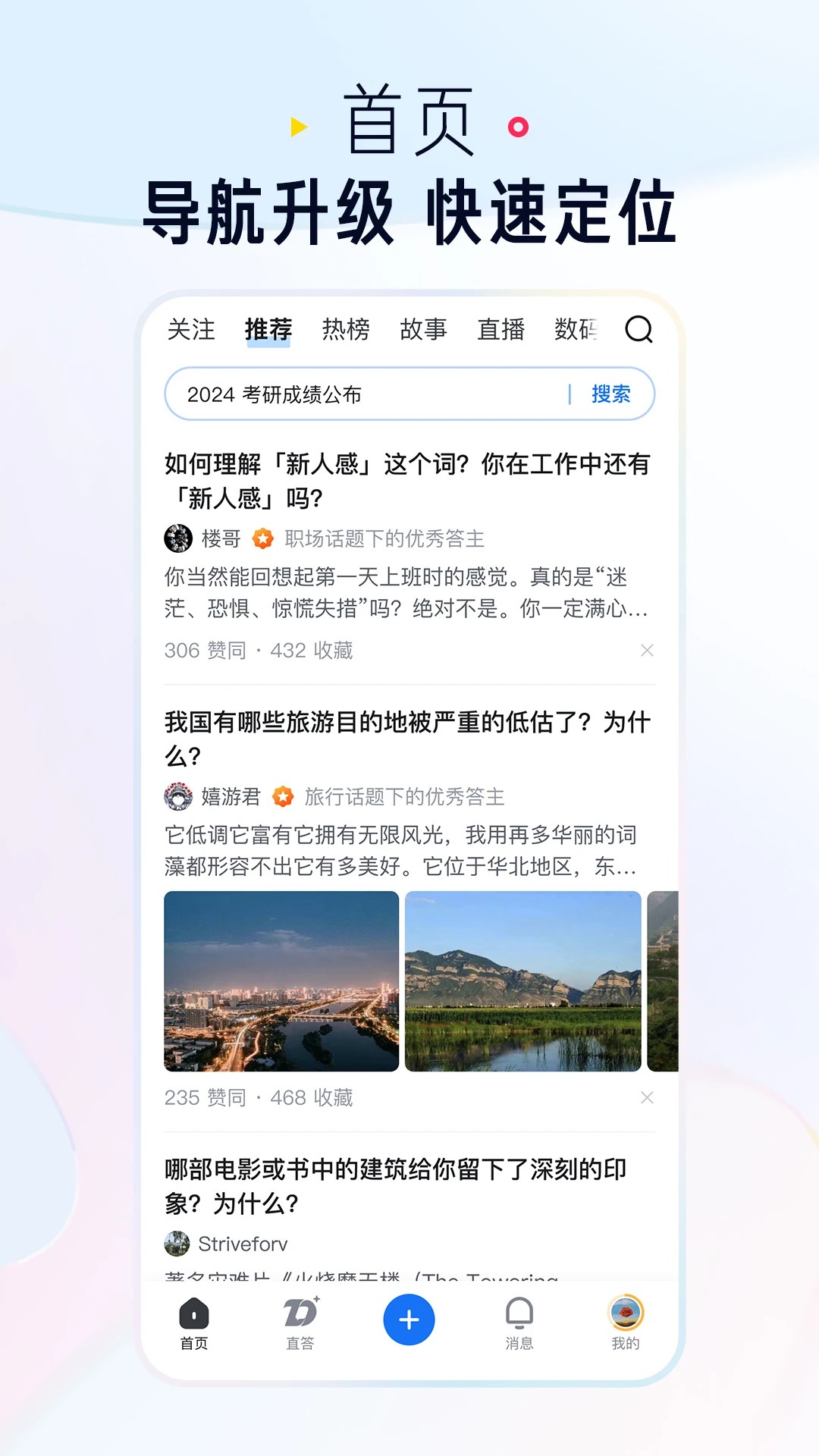
Task: Tap the orange star badge next to 楼哥
Action: [x=263, y=538]
